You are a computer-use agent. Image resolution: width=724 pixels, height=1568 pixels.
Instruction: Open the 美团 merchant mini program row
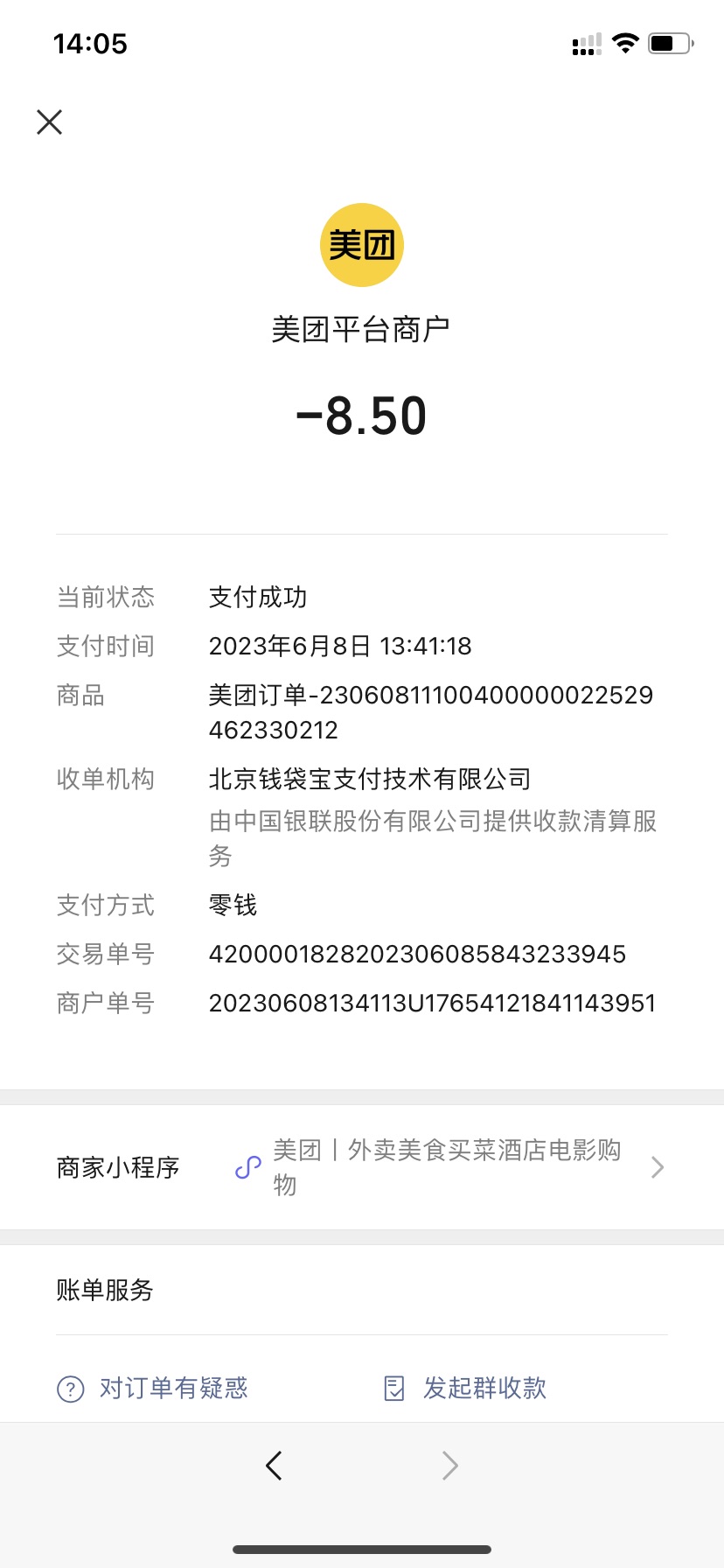(362, 1167)
